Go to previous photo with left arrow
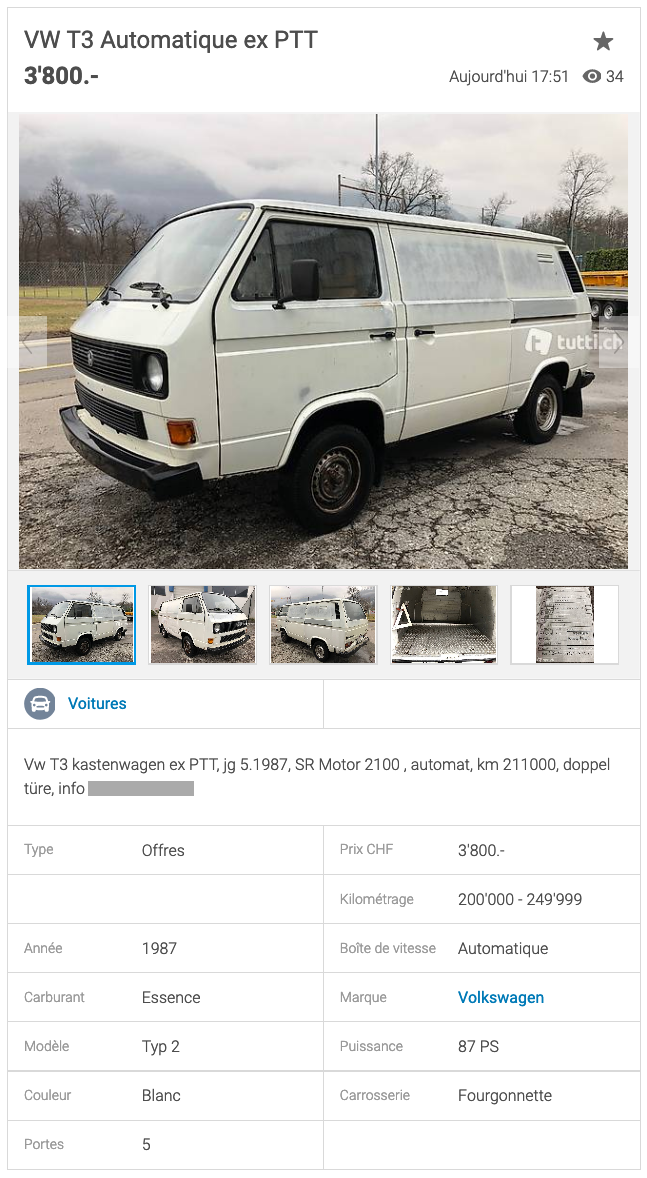The width and height of the screenshot is (647, 1178). (x=33, y=342)
